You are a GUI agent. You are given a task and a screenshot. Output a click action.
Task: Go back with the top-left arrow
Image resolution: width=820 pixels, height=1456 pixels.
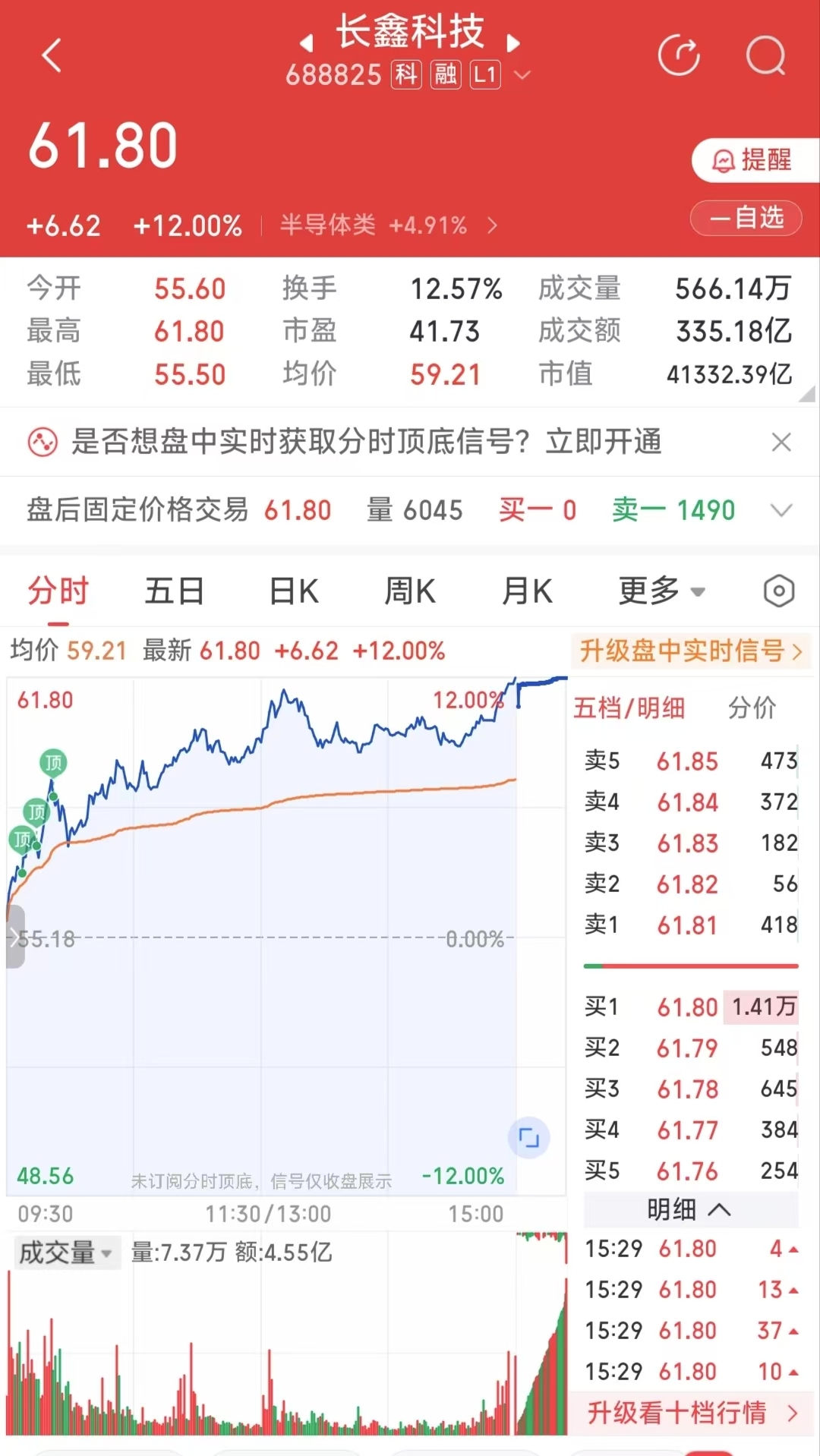coord(52,55)
